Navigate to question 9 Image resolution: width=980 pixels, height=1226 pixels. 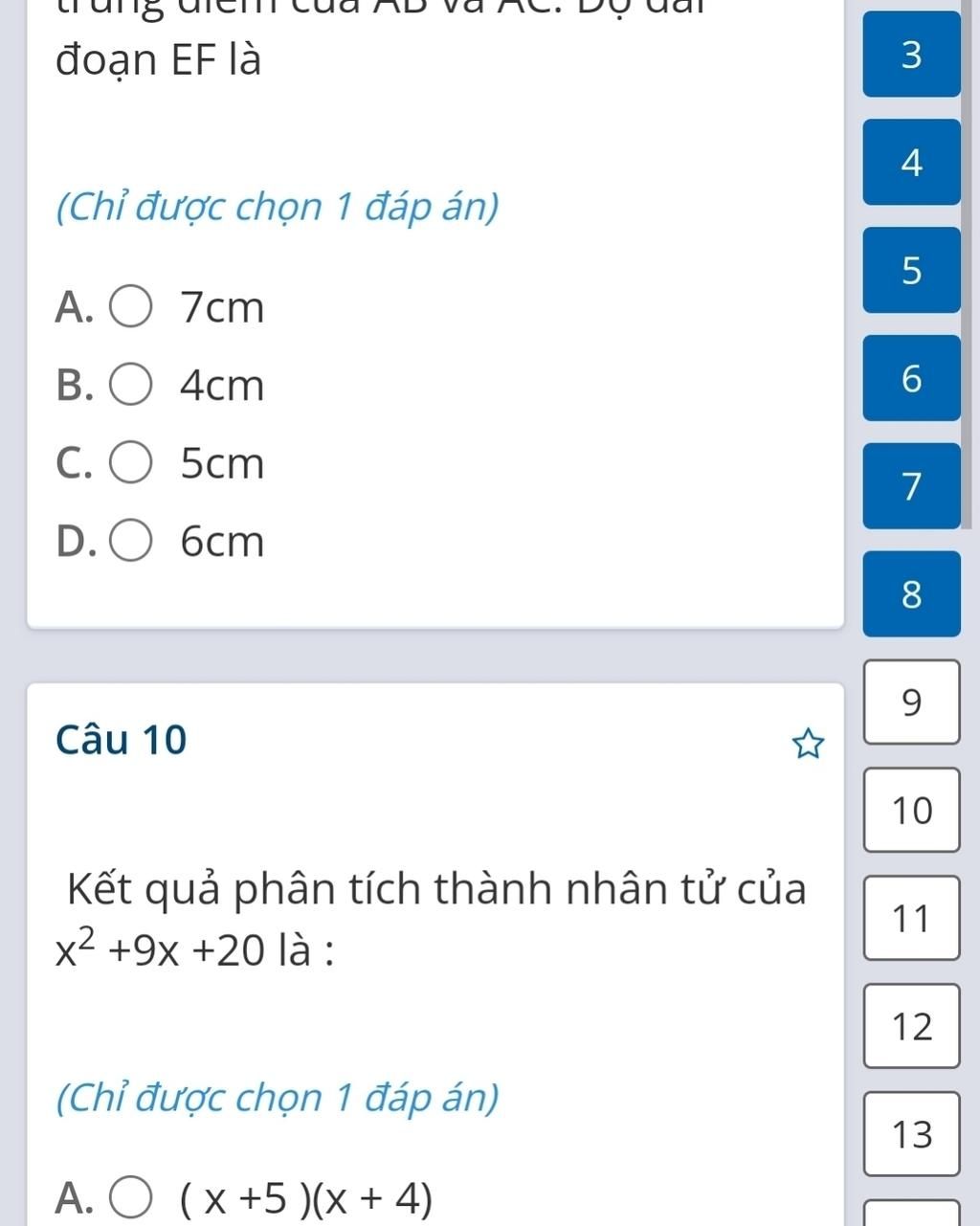pos(911,702)
